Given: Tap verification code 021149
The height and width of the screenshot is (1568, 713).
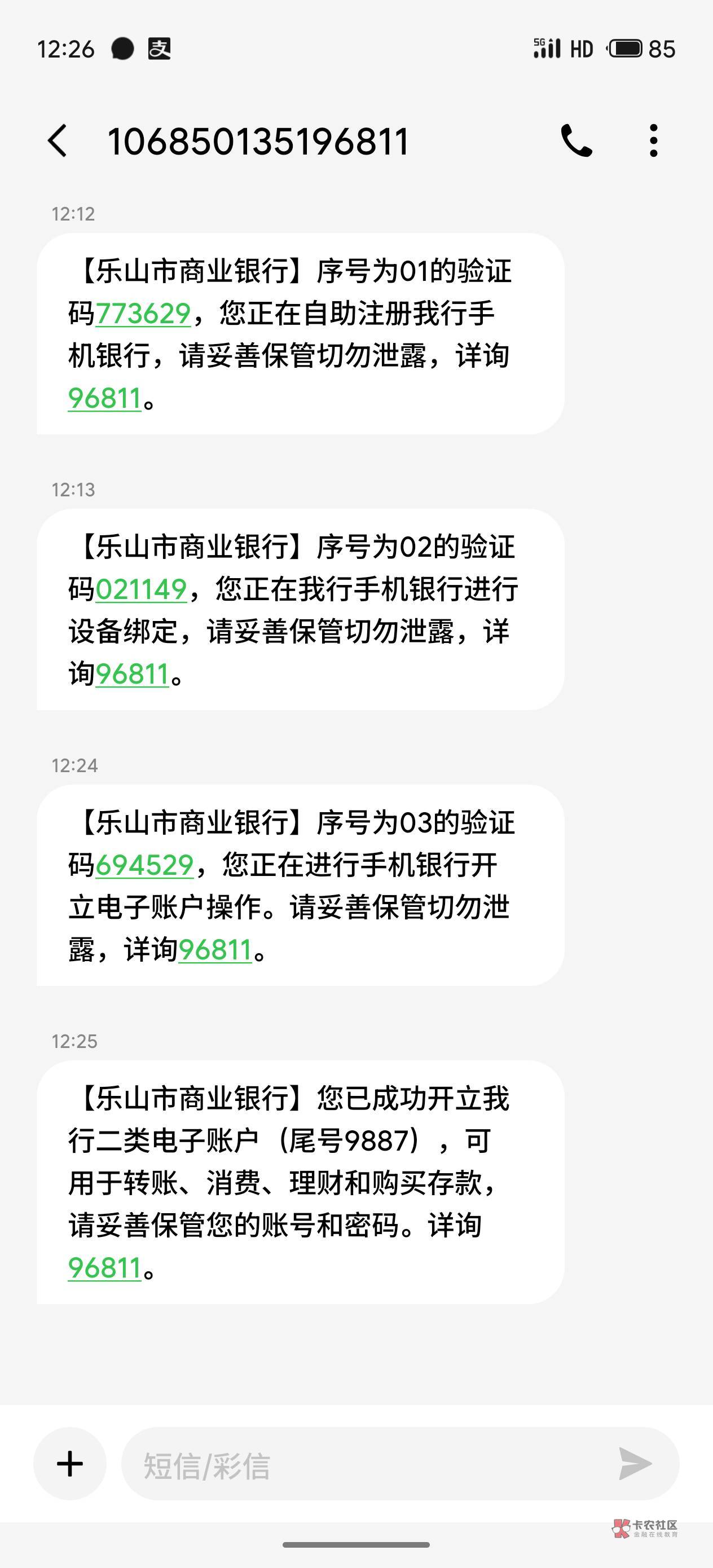Looking at the screenshot, I should [141, 590].
